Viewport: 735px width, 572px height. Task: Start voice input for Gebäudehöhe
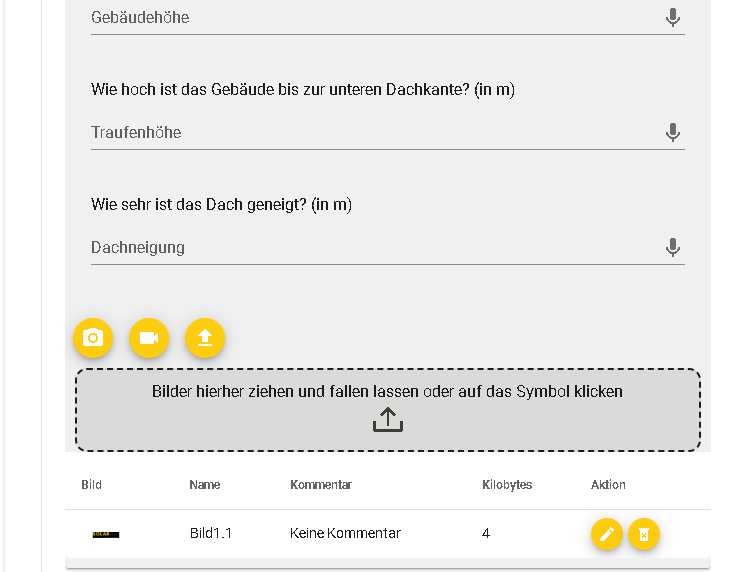pyautogui.click(x=673, y=18)
